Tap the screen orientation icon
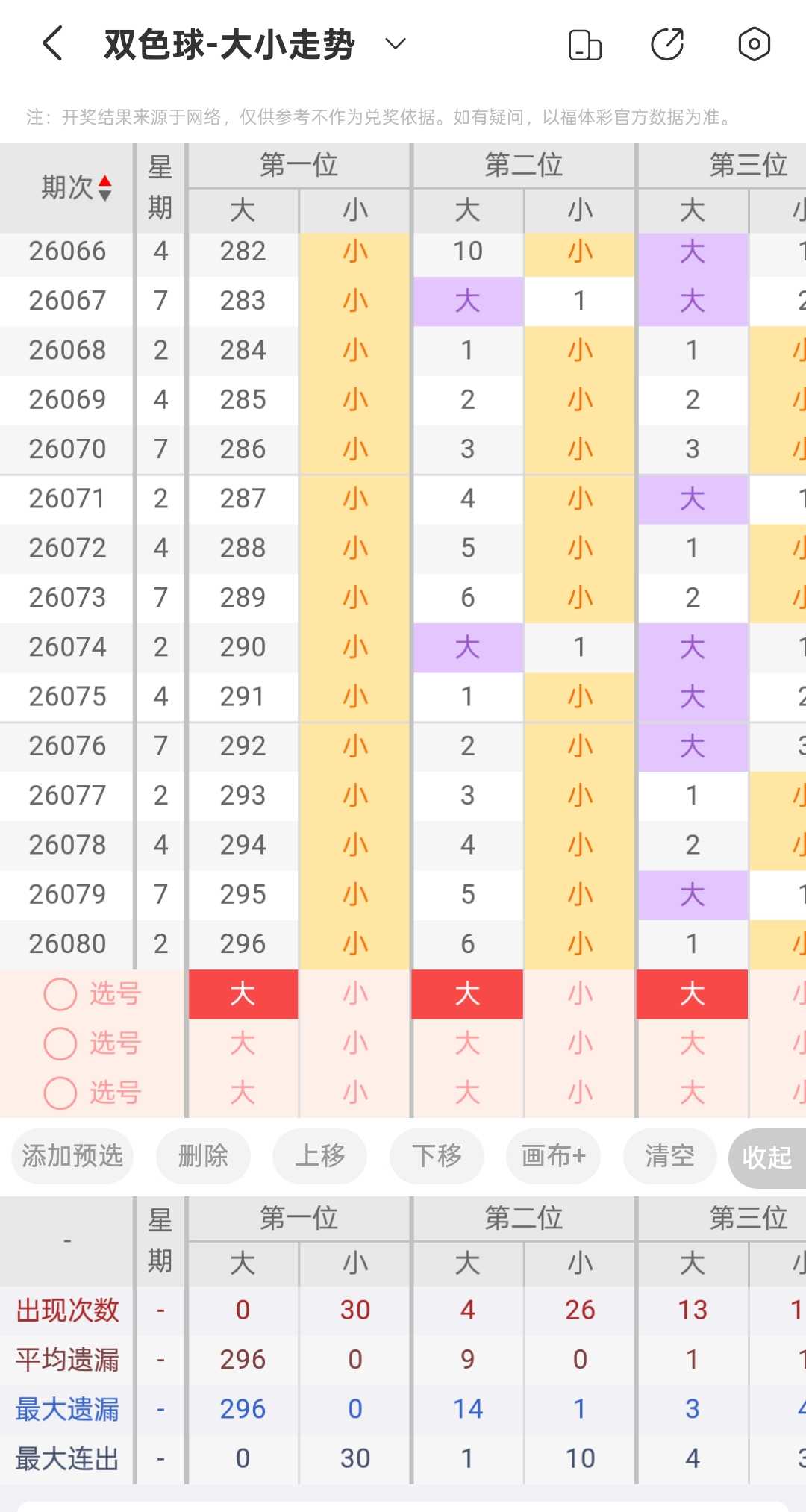 (585, 44)
